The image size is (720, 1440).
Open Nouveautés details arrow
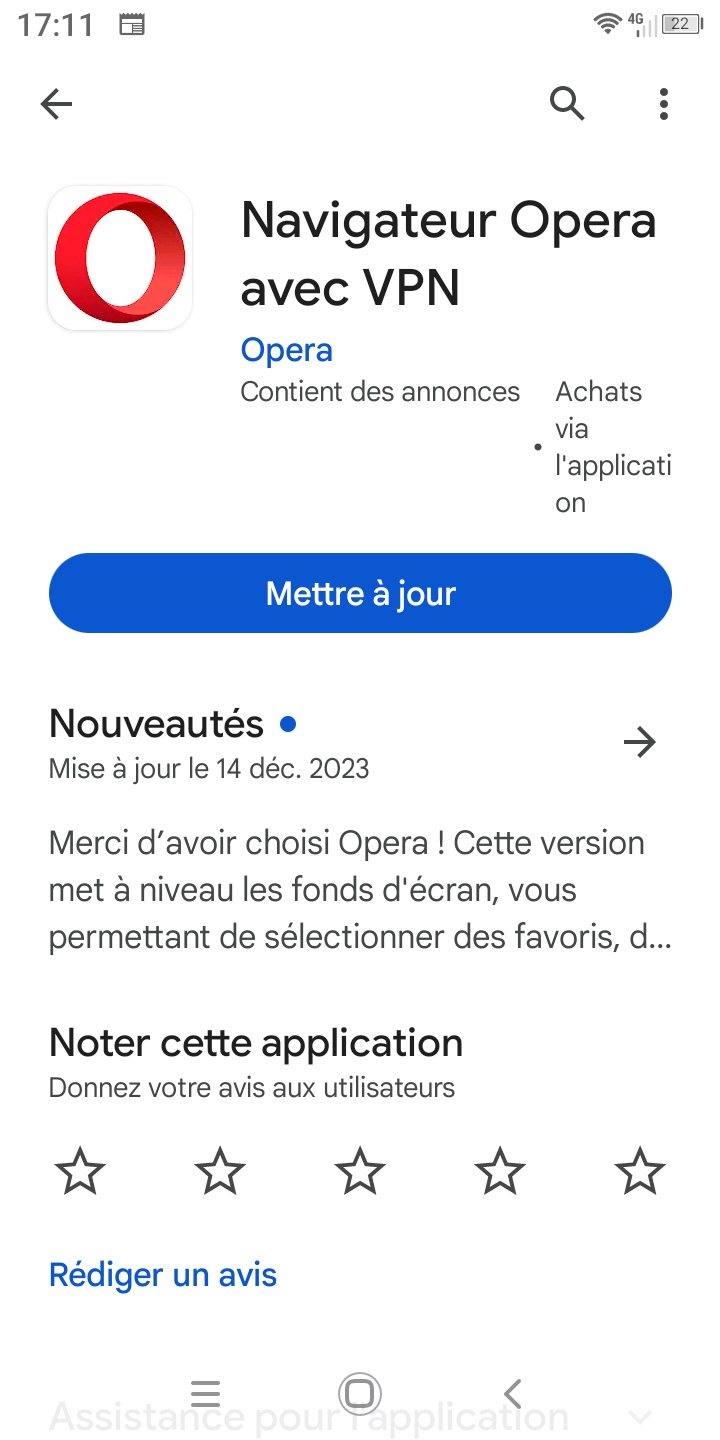pos(639,742)
